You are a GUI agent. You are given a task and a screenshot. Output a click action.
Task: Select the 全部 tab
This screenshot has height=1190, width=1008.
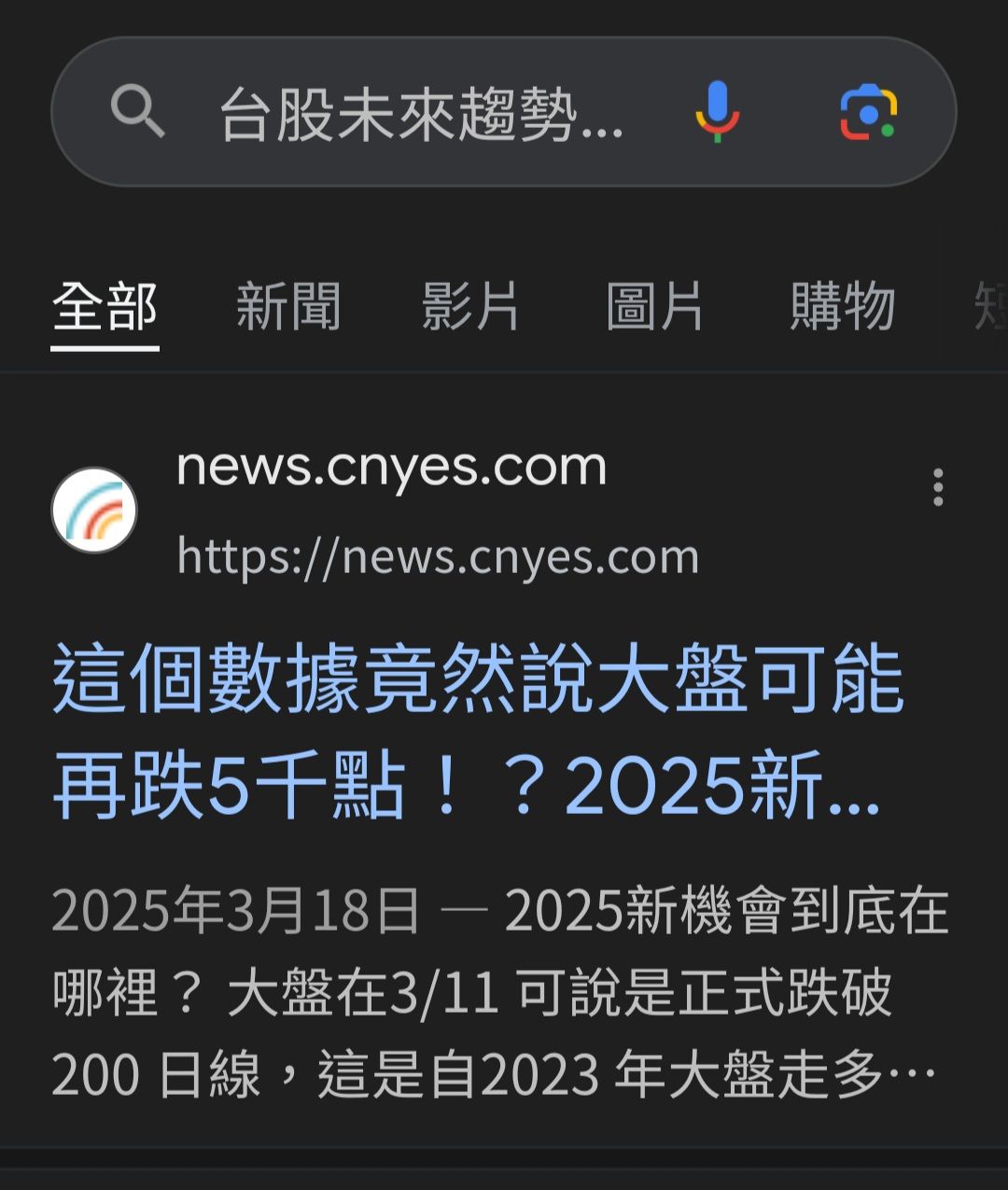coord(105,306)
